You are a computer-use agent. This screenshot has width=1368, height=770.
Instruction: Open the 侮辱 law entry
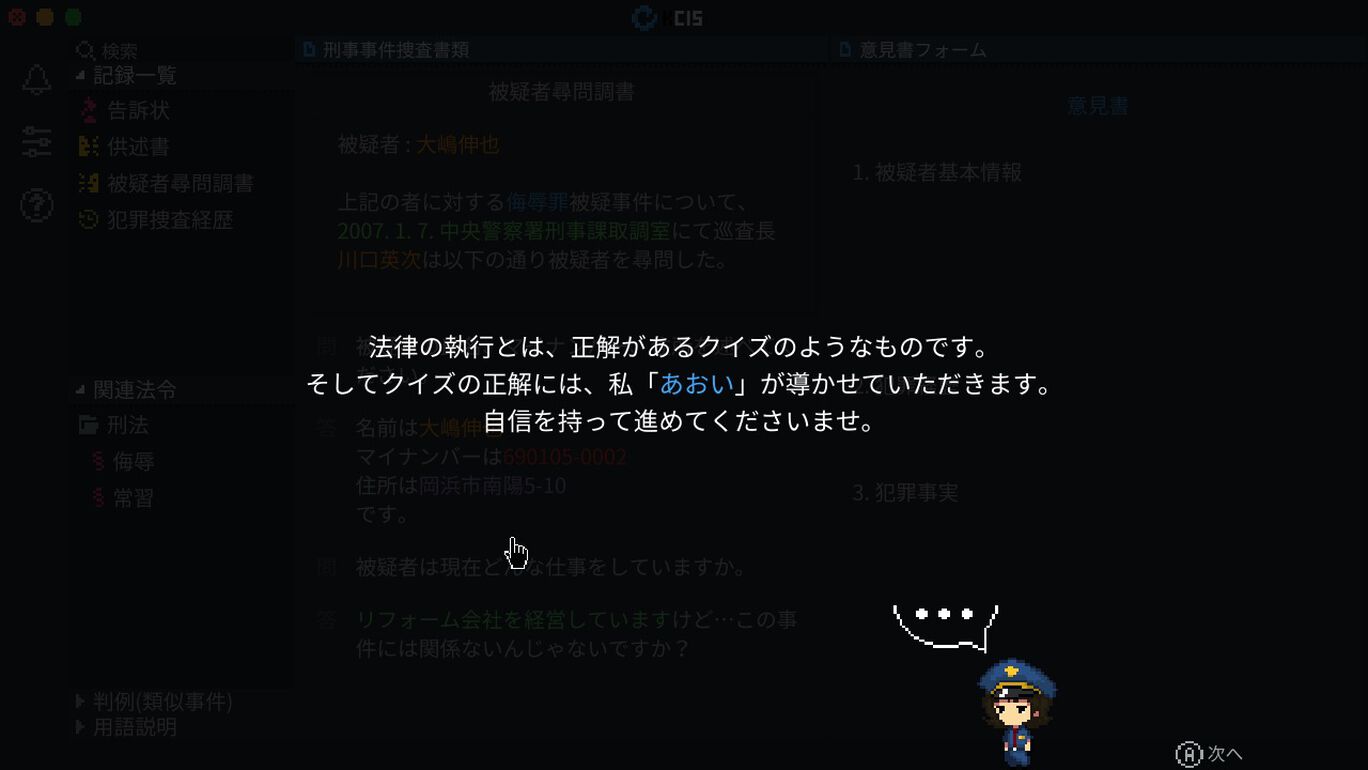[133, 461]
